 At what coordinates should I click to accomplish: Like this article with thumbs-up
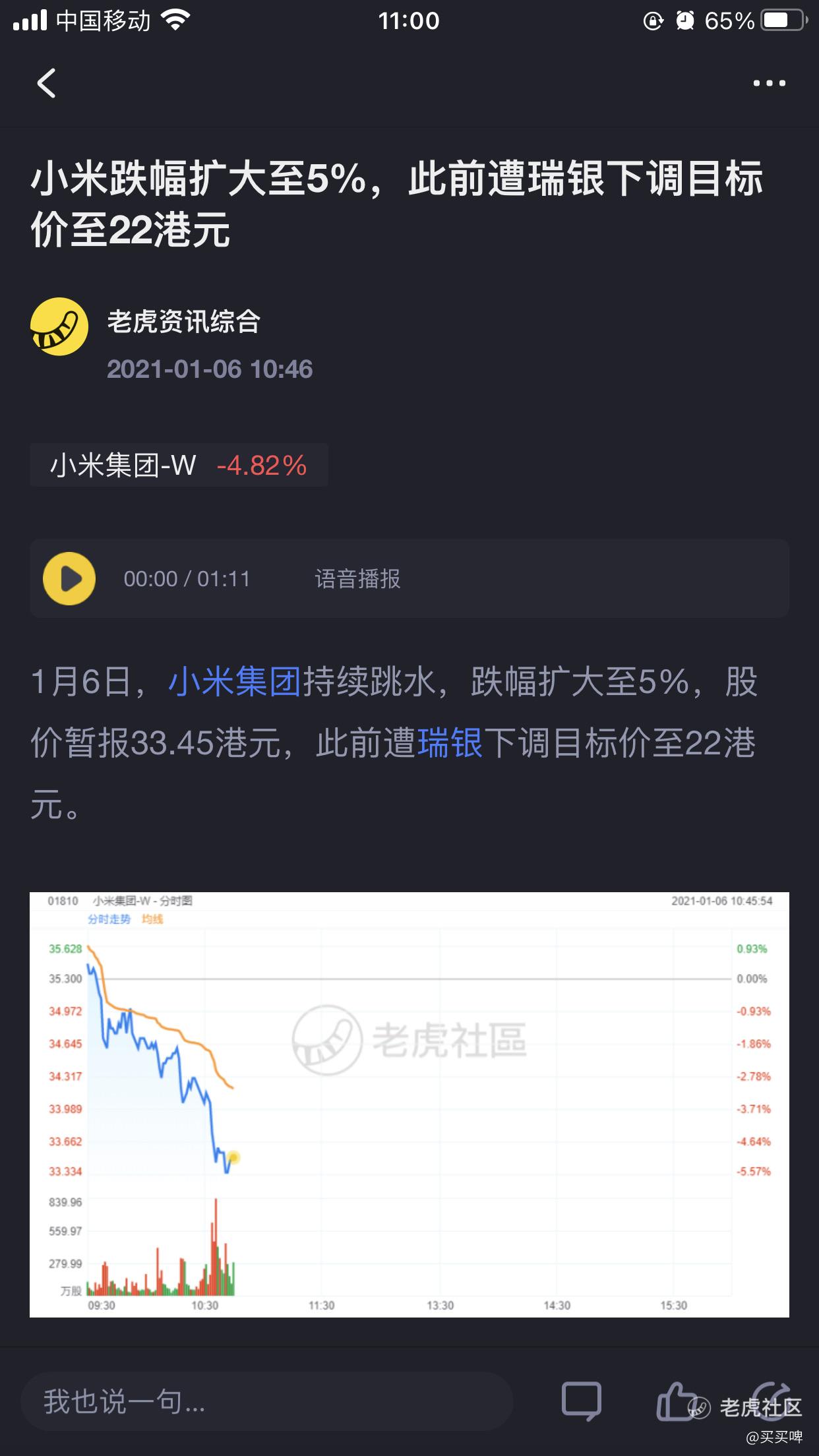[x=677, y=1399]
